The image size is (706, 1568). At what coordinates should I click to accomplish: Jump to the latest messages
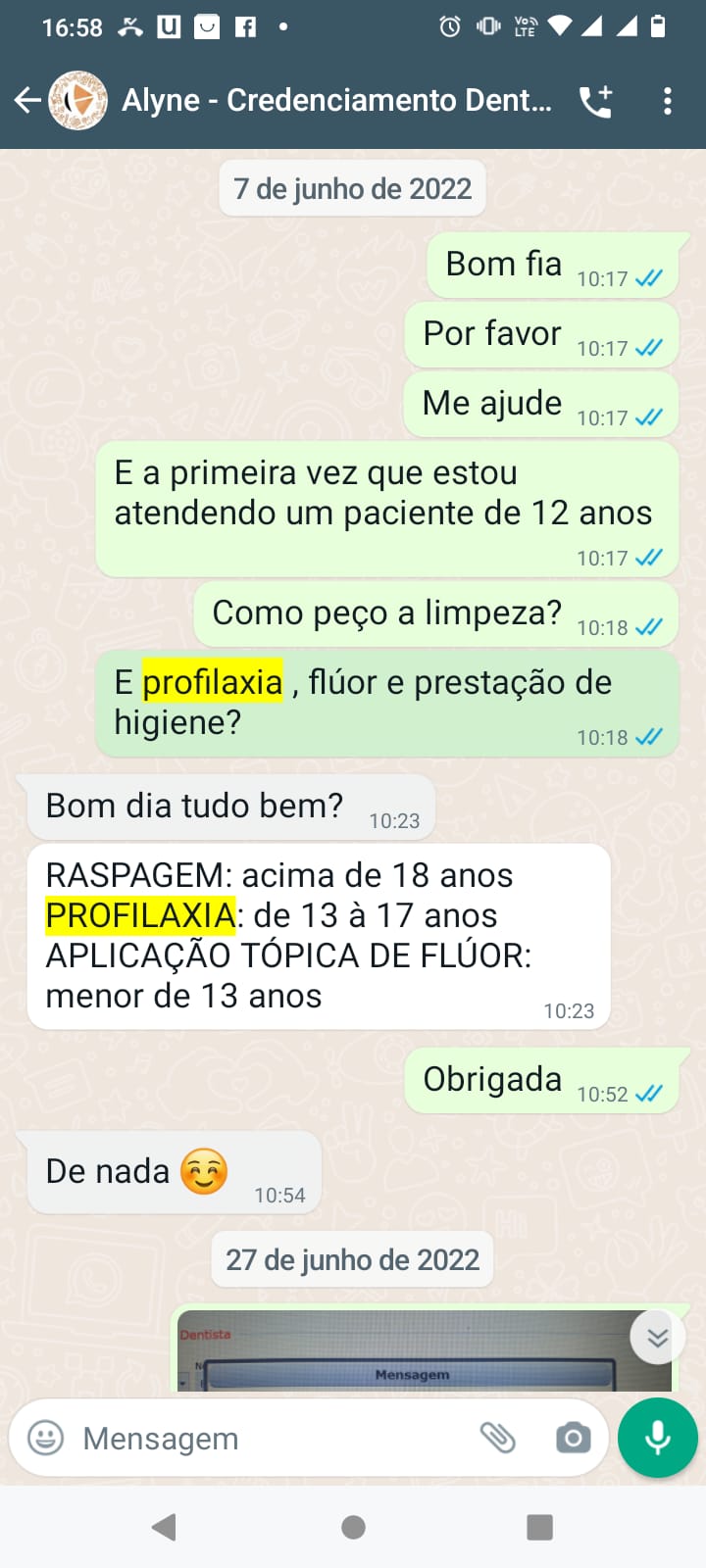coord(657,1338)
